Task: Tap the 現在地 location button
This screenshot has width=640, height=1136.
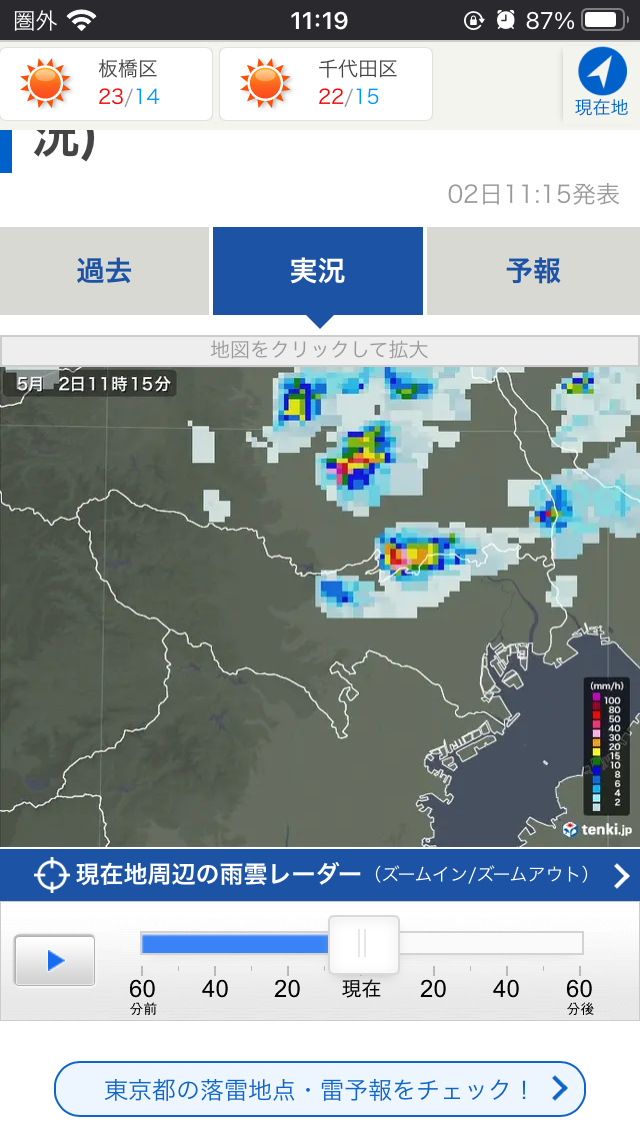Action: 601,84
